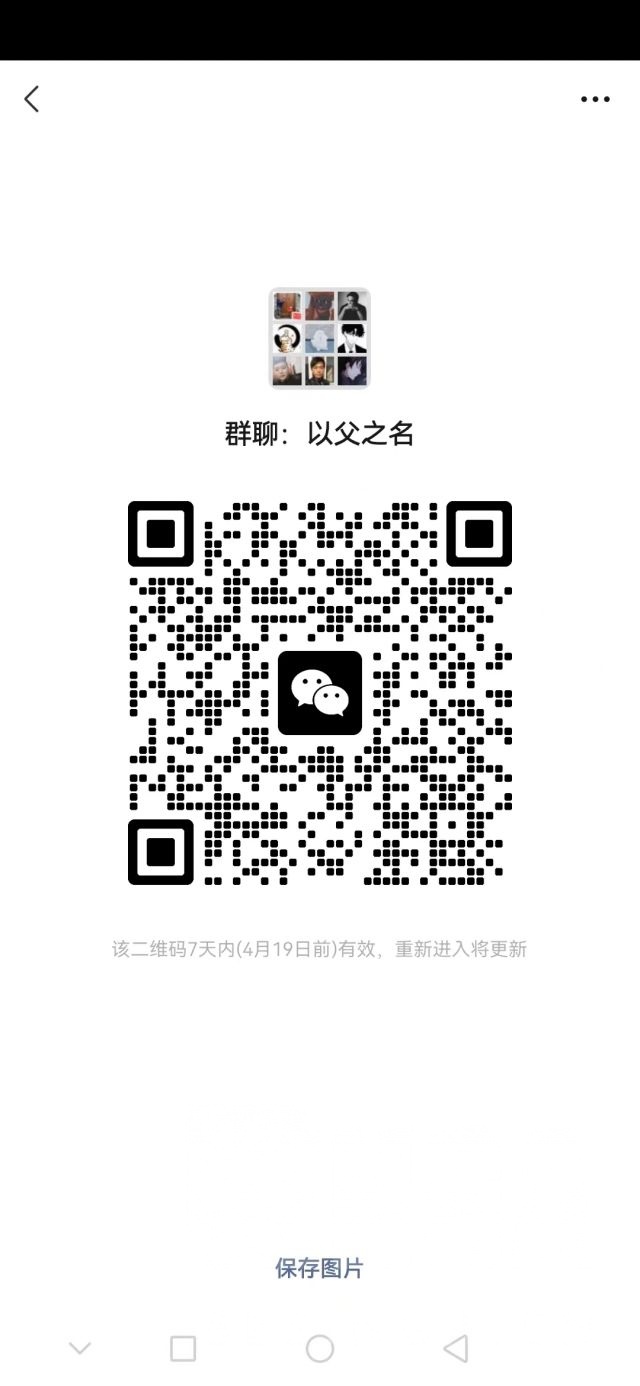Tap the down chevron in navigation bar

coord(80,1348)
